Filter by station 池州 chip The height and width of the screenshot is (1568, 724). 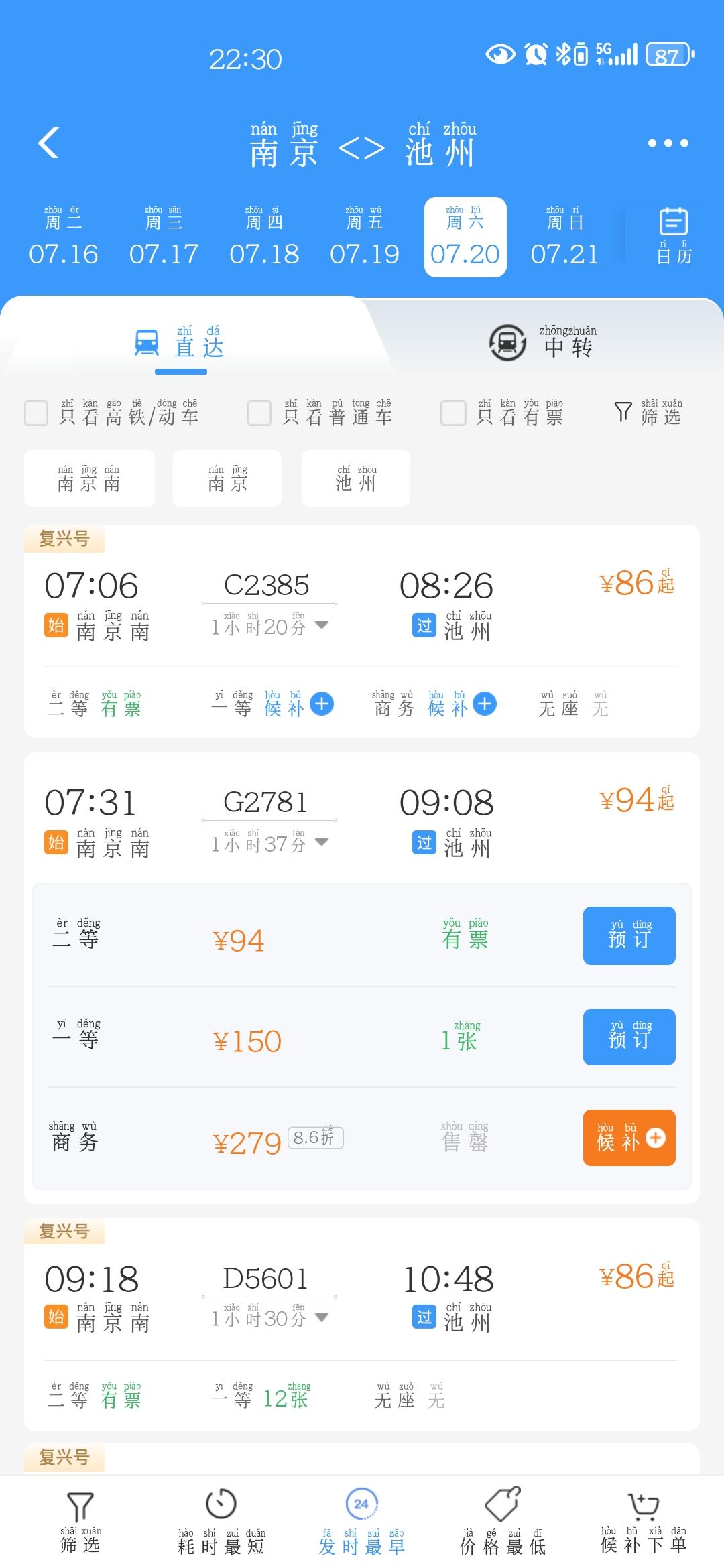click(x=356, y=478)
